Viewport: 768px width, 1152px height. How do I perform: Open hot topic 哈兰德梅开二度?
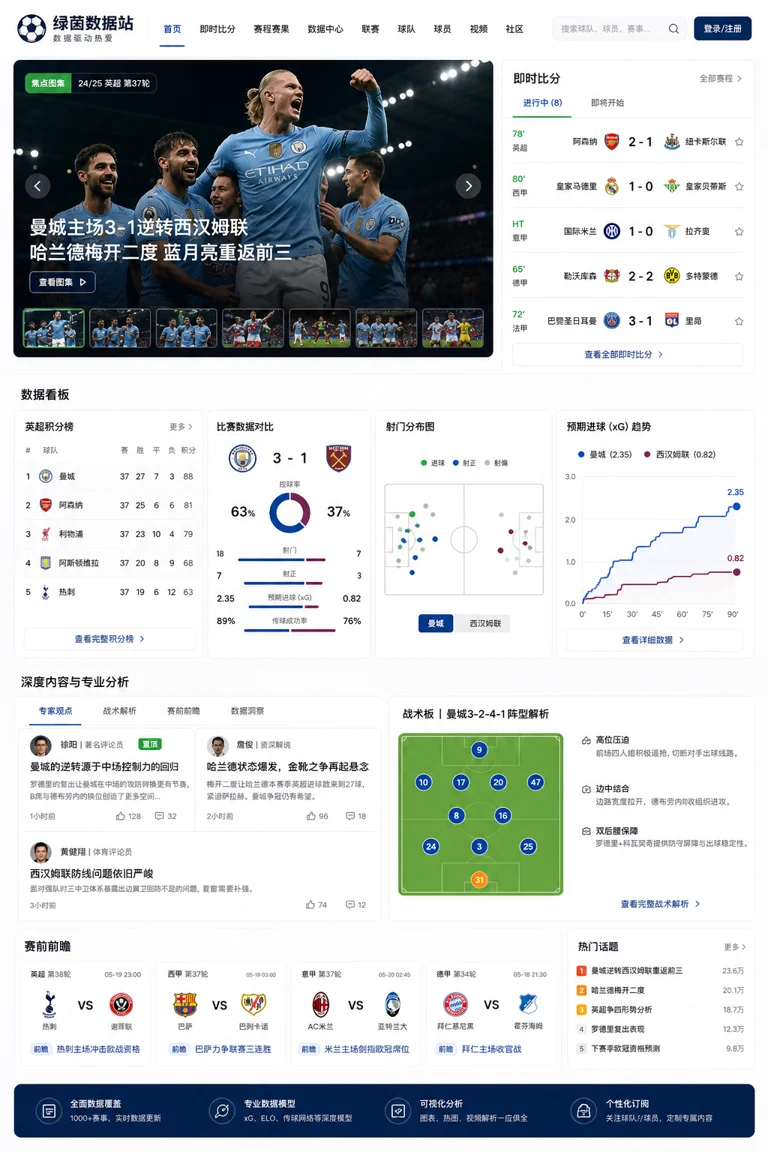(617, 990)
